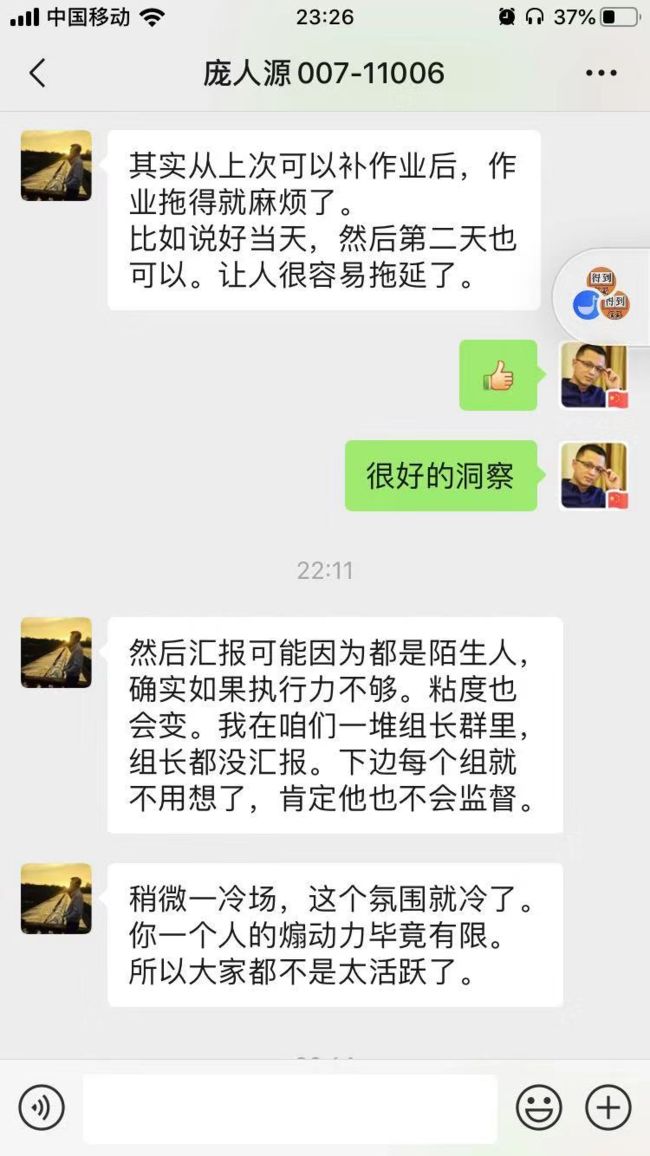Open the emoji sticker picker
Viewport: 650px width, 1156px height.
pyautogui.click(x=539, y=1107)
